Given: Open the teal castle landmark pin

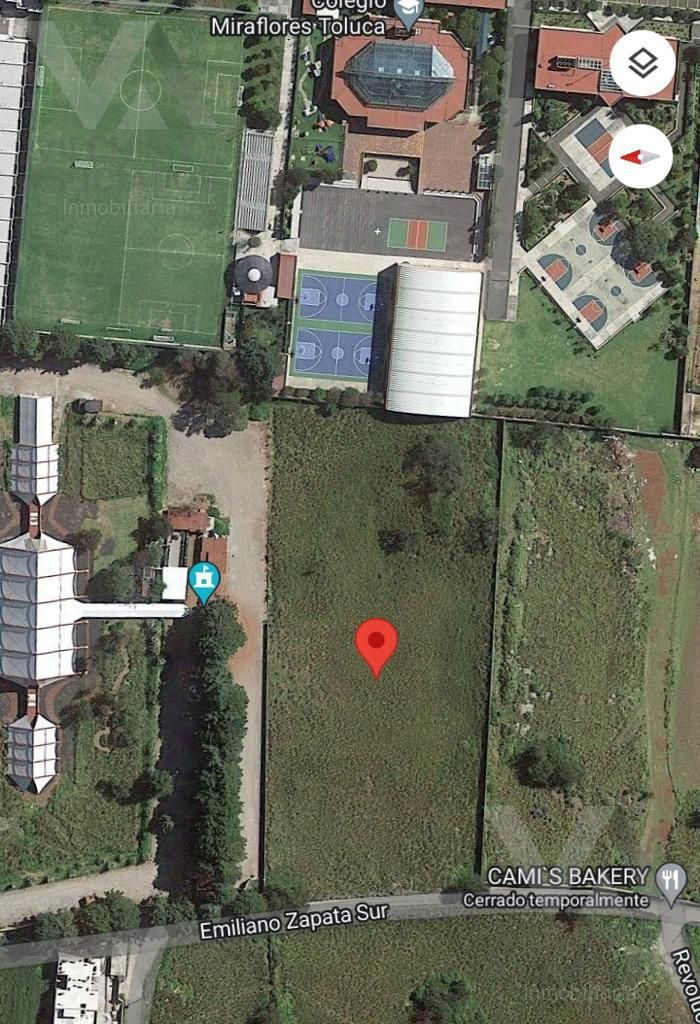Looking at the screenshot, I should click(x=204, y=583).
